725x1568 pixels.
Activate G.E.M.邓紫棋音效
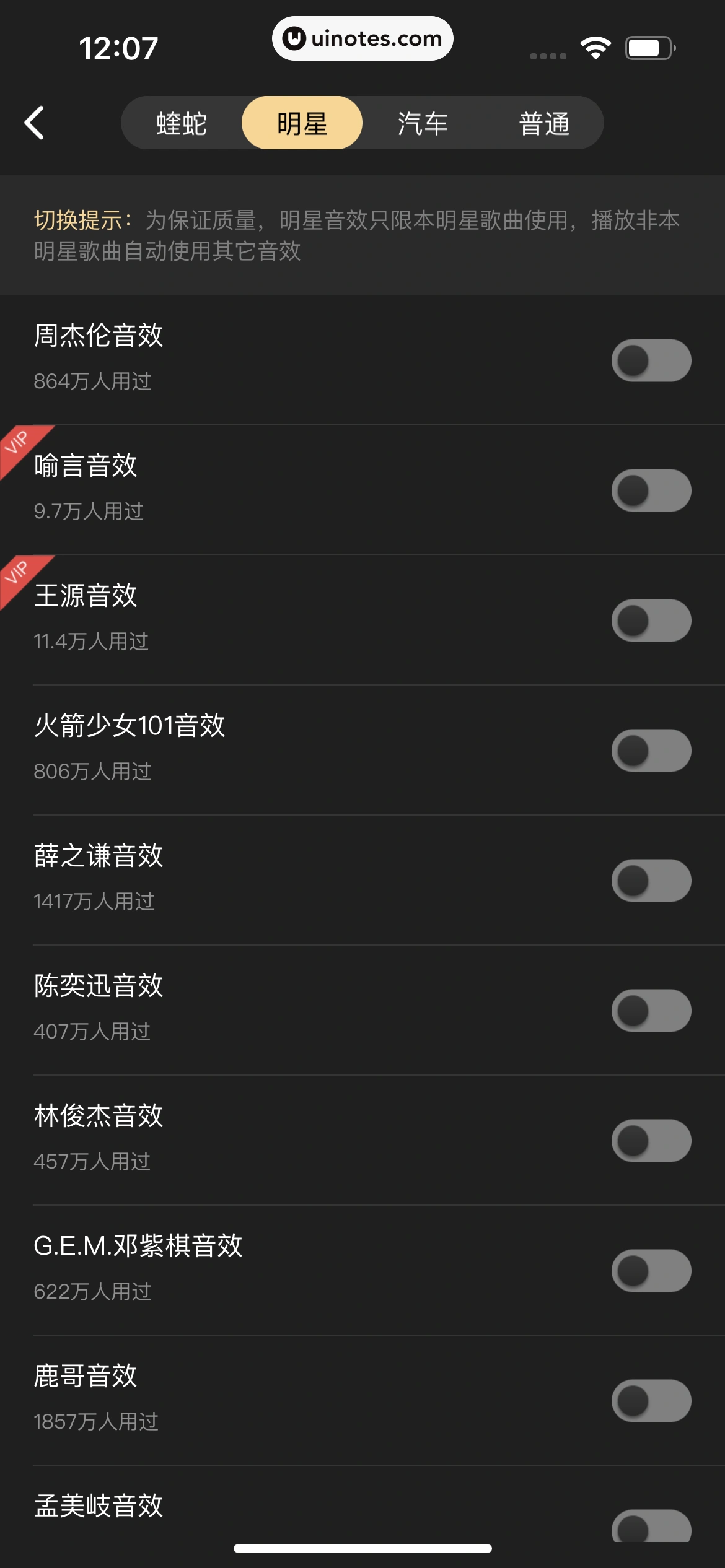click(651, 1270)
